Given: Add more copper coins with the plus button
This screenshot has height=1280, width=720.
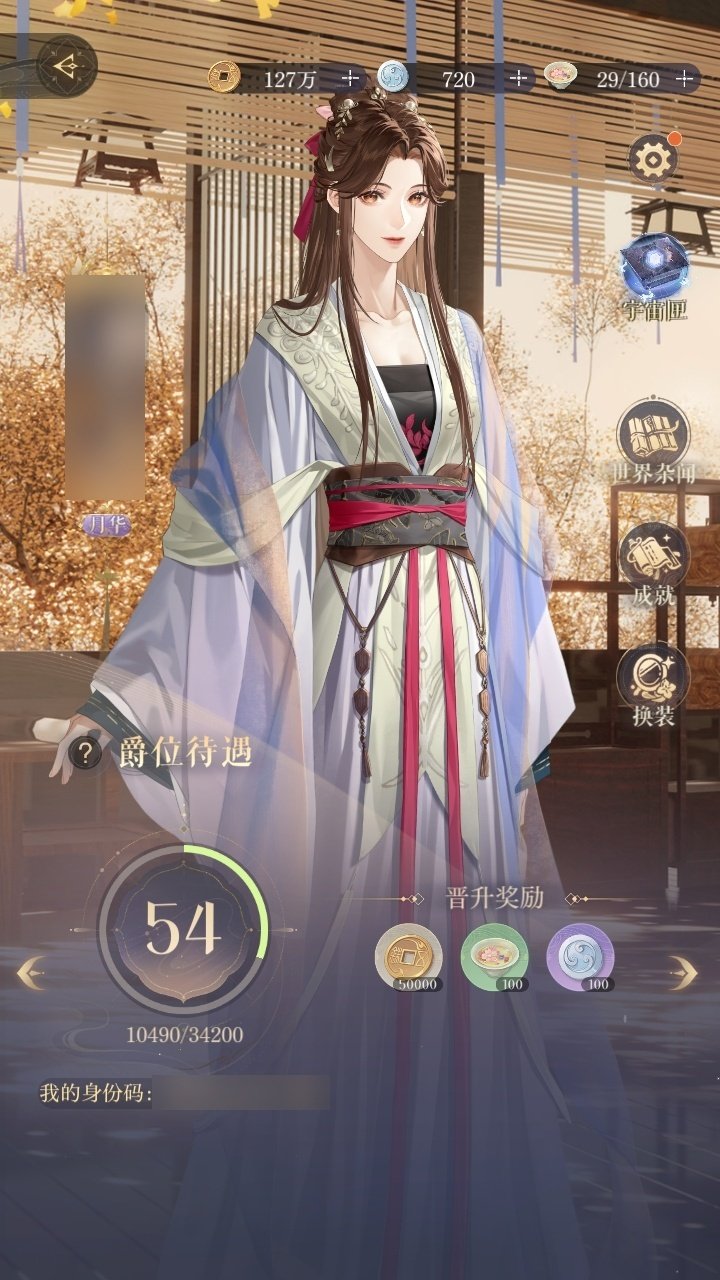Looking at the screenshot, I should 349,78.
